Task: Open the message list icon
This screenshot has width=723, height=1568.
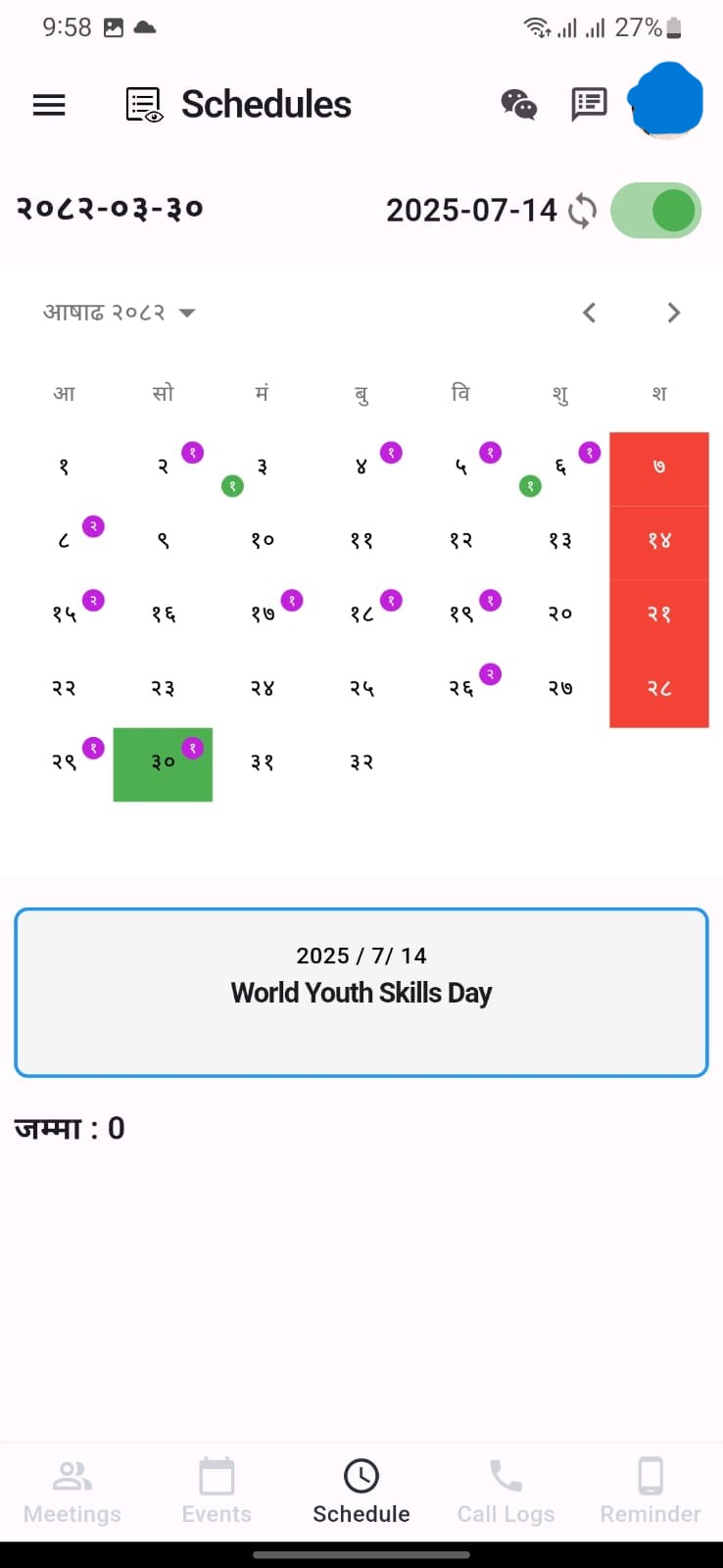Action: (x=589, y=104)
